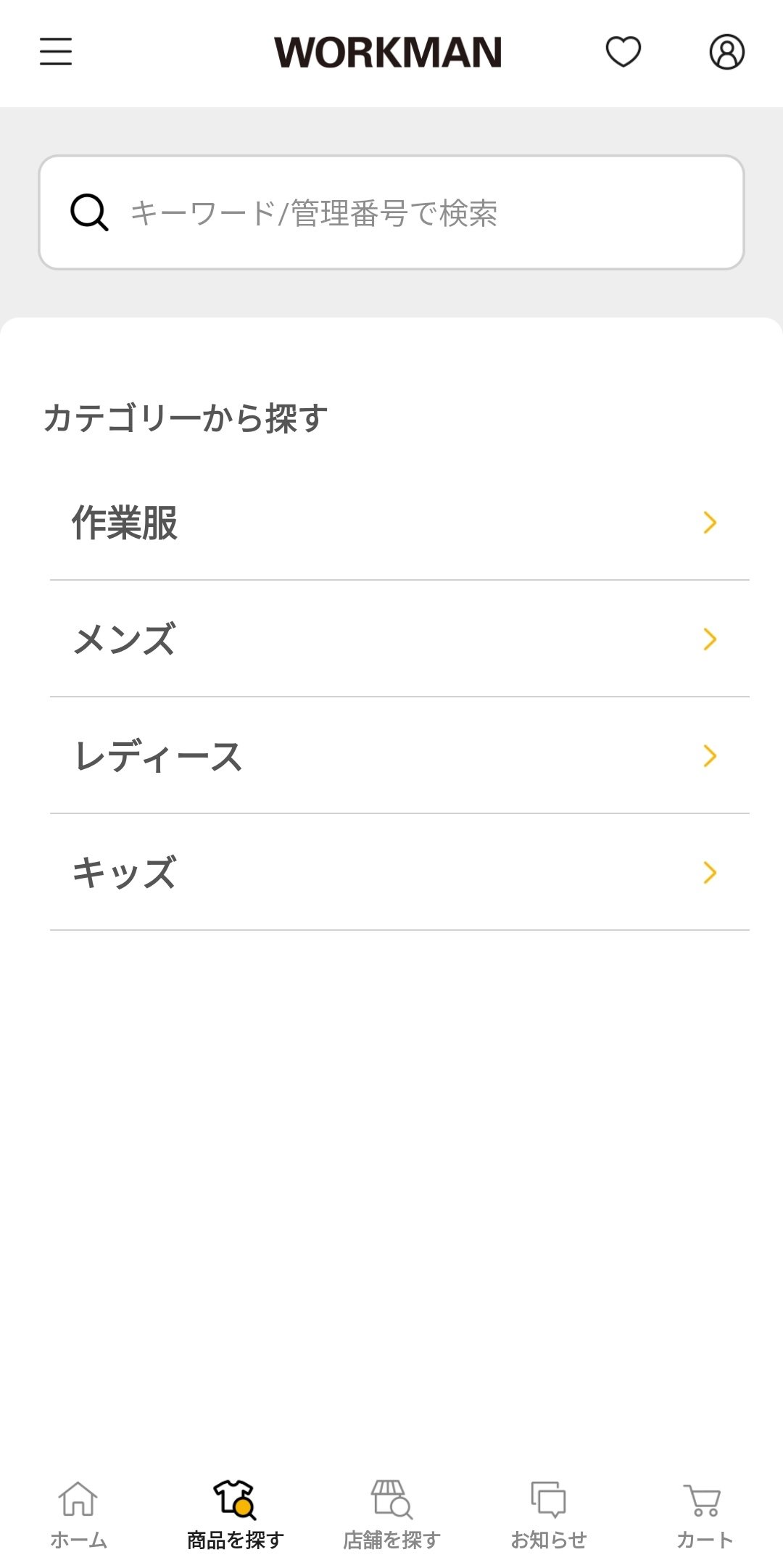Switch to the 商品を探す tab
The height and width of the screenshot is (1568, 783).
[x=235, y=1514]
